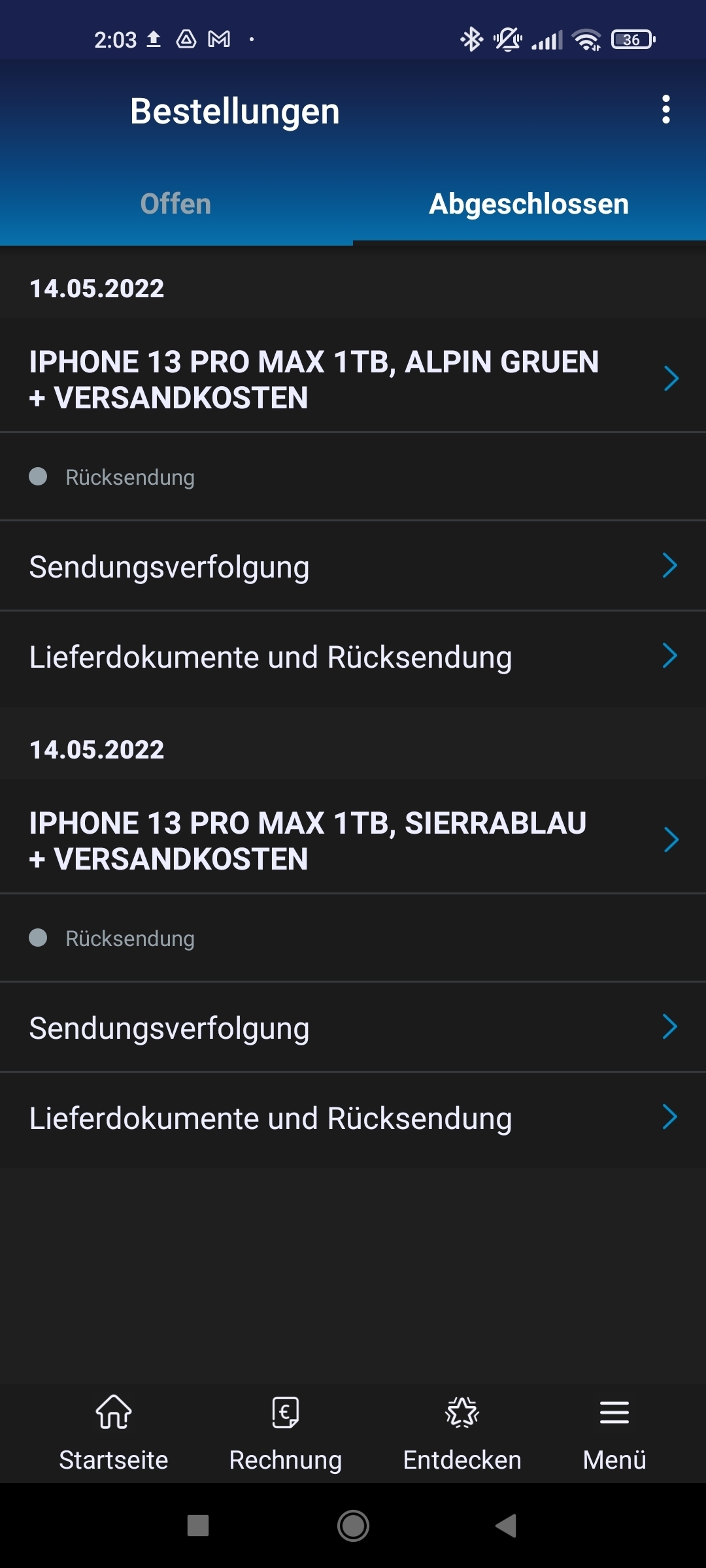Tap the system home button
The width and height of the screenshot is (706, 1568).
click(x=353, y=1526)
